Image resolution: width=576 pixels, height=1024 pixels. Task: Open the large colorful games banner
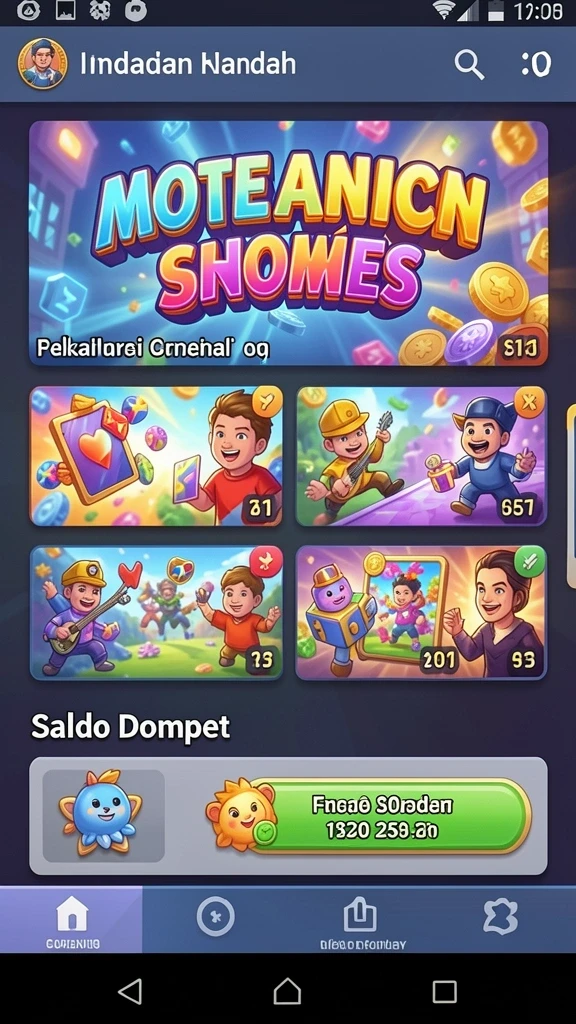[x=288, y=242]
